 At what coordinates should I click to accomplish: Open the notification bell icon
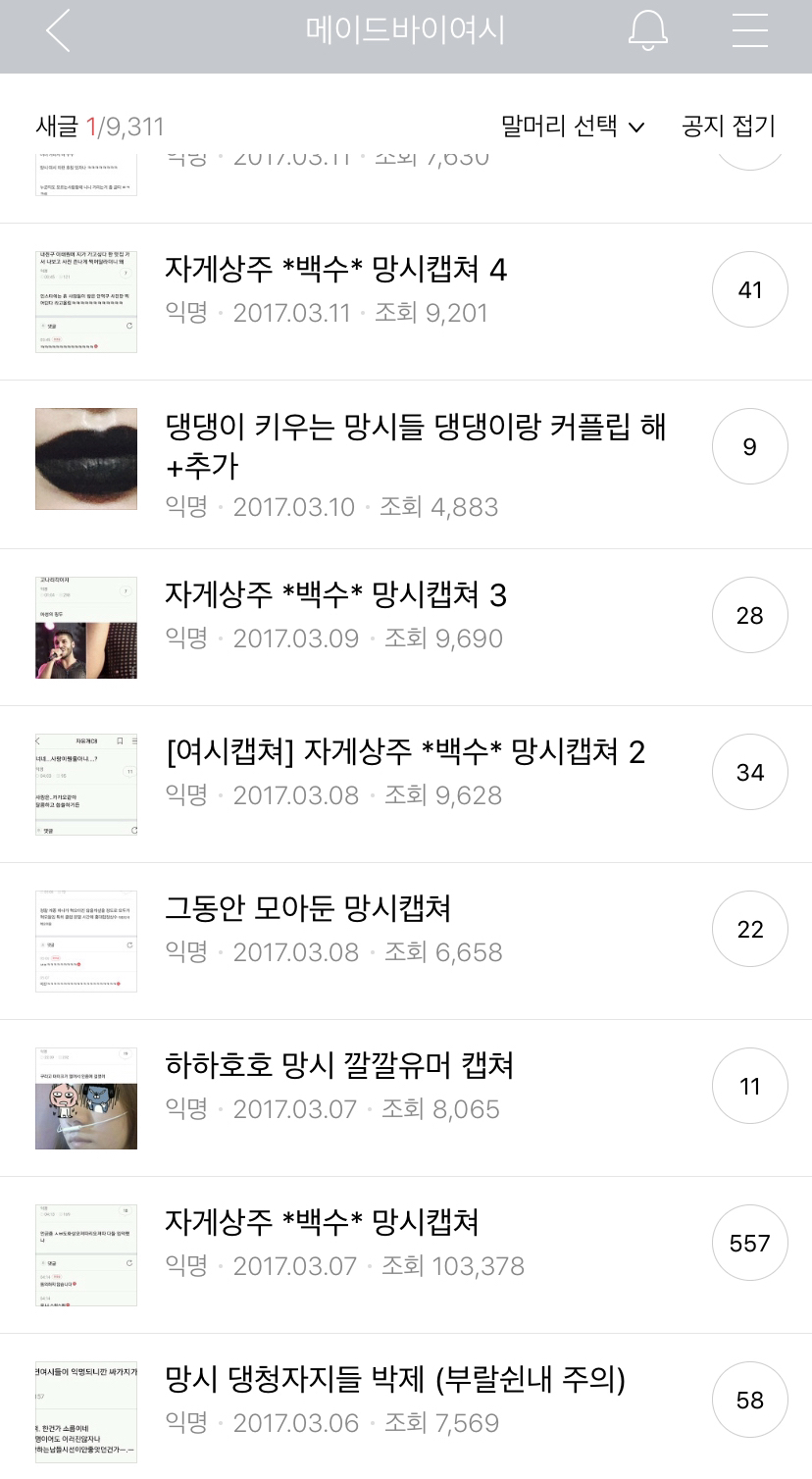[647, 30]
